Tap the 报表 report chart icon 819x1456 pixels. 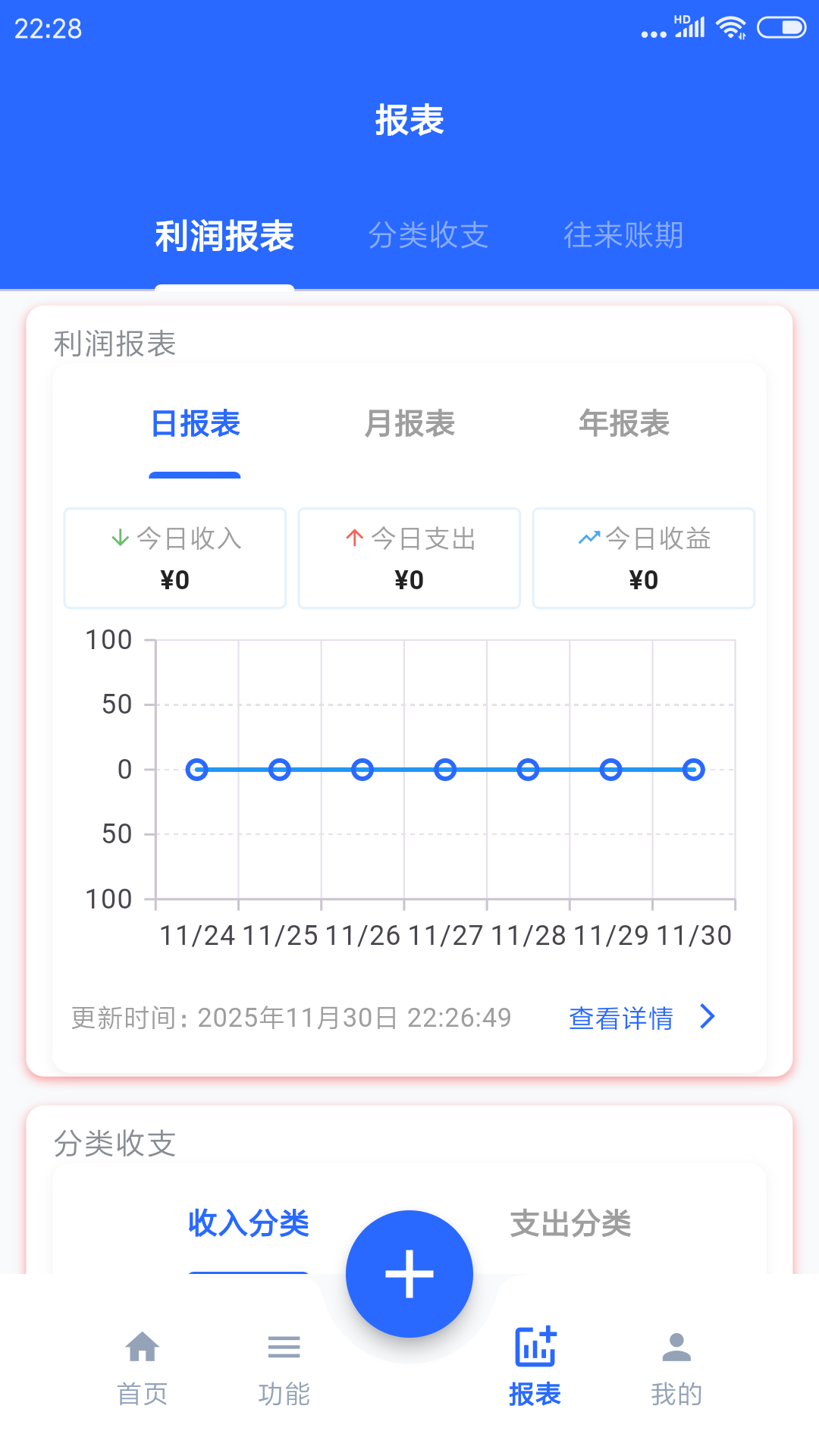point(535,1348)
